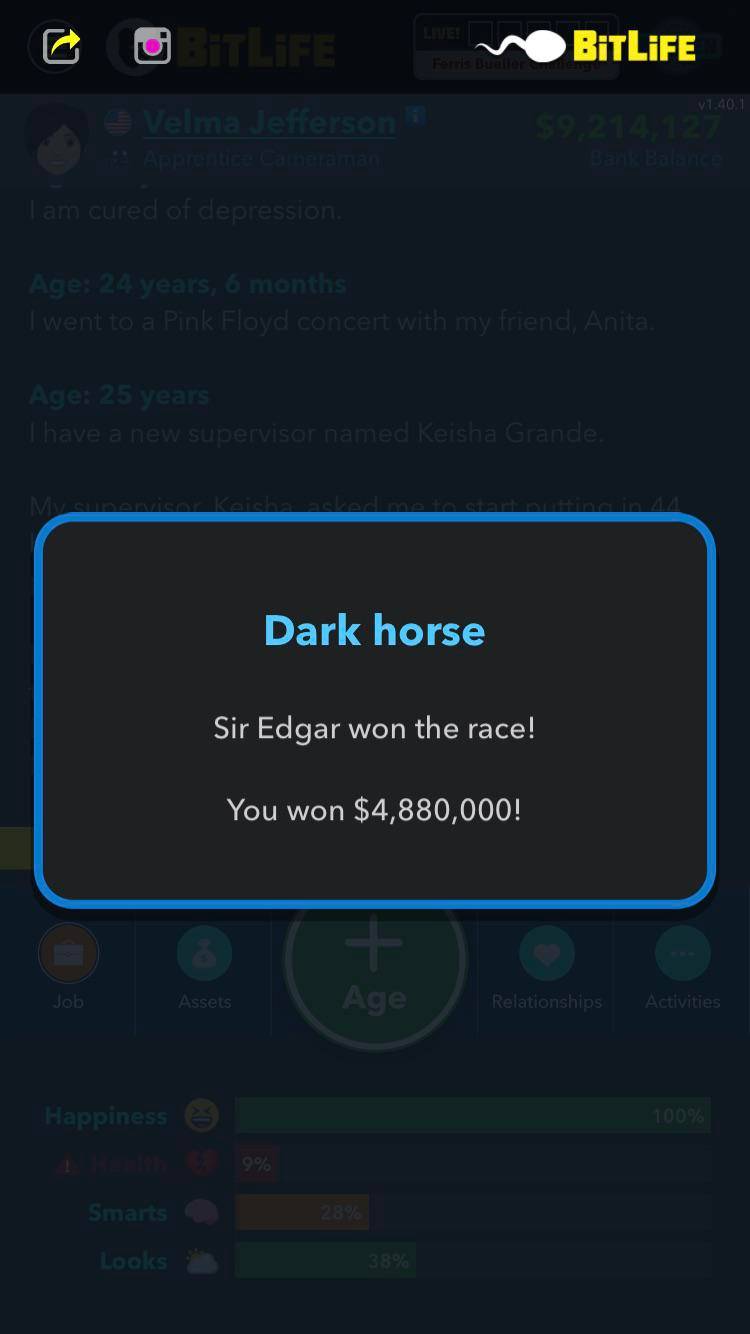This screenshot has width=750, height=1334.
Task: Share this screen via share icon
Action: click(x=61, y=46)
